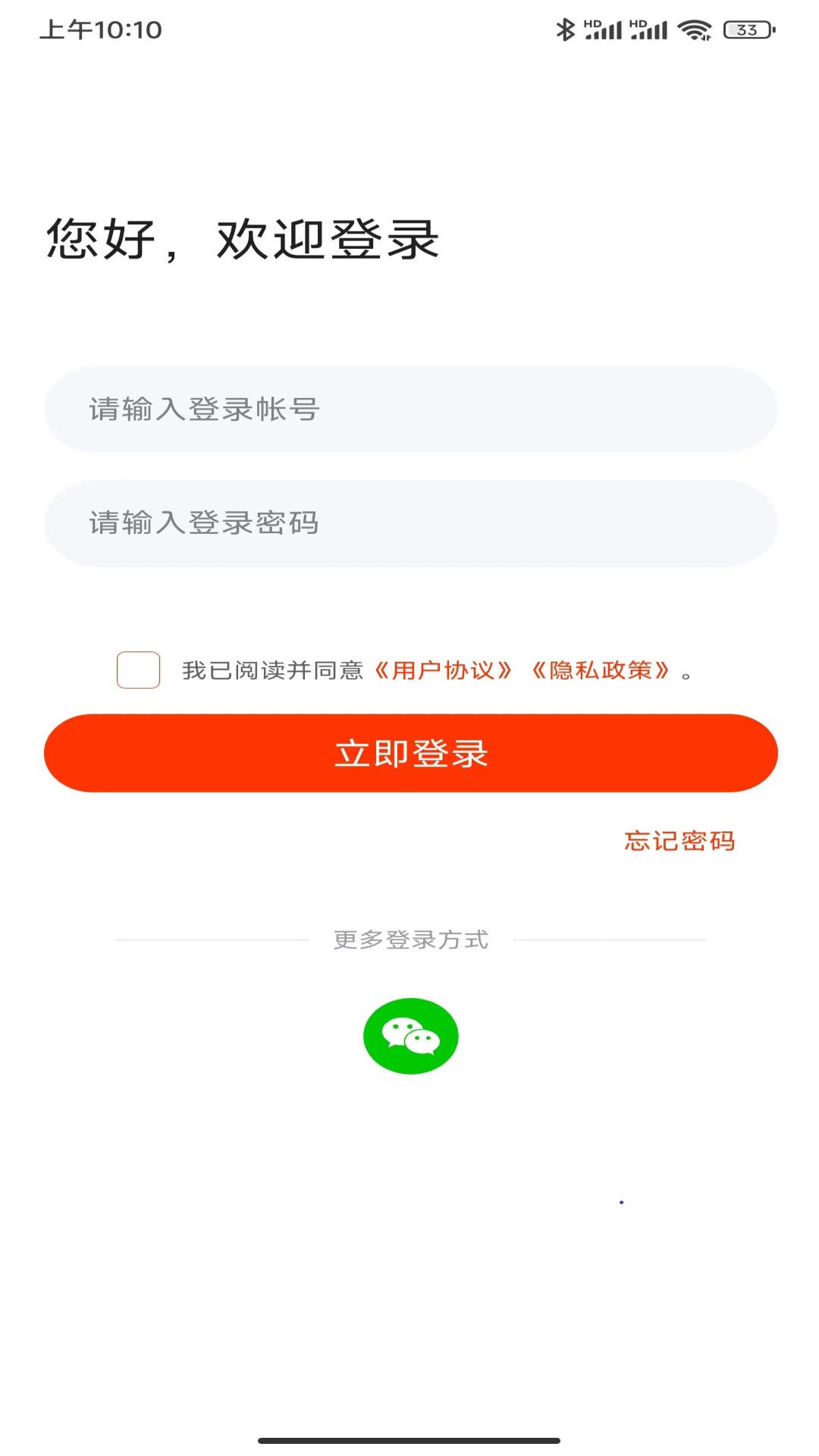Tap the time display 上午10:10
Screen dimensions: 819x1456
coord(100,30)
